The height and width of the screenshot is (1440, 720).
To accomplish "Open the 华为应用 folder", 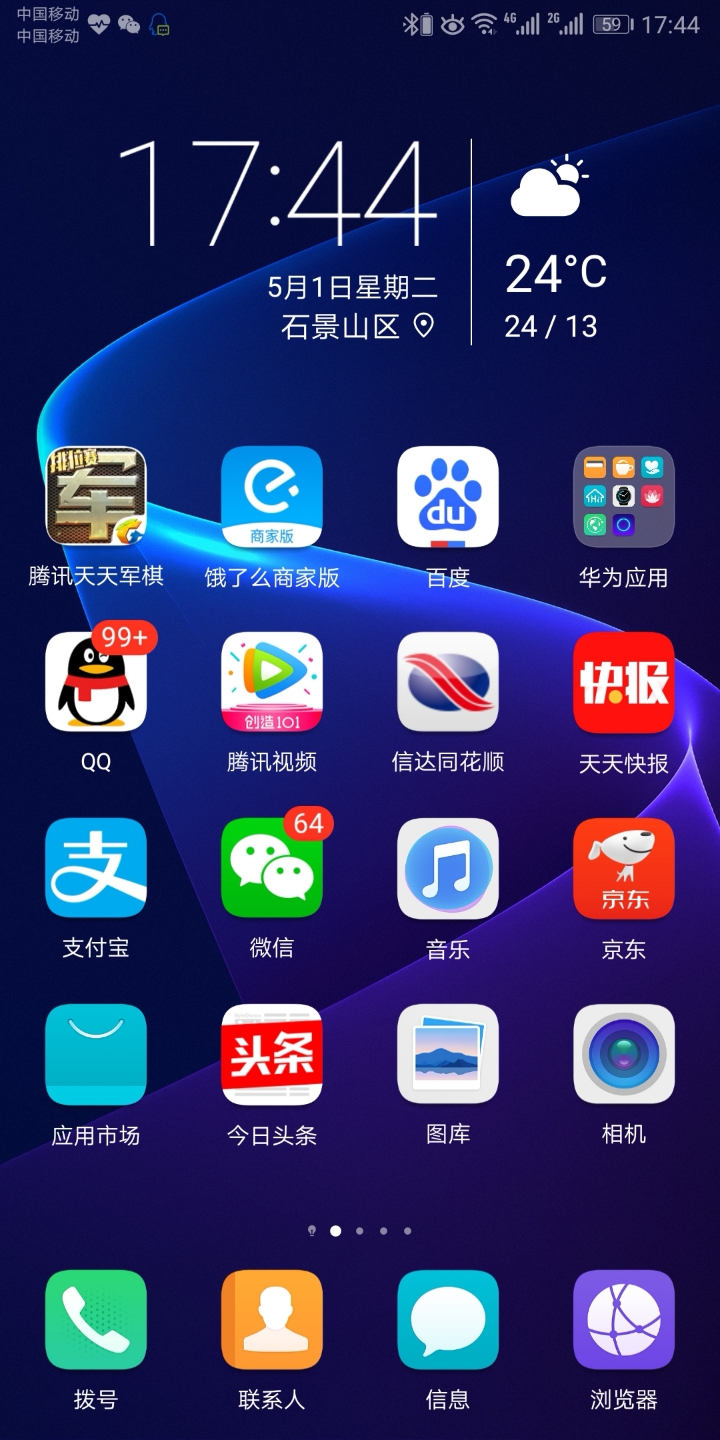I will point(624,497).
